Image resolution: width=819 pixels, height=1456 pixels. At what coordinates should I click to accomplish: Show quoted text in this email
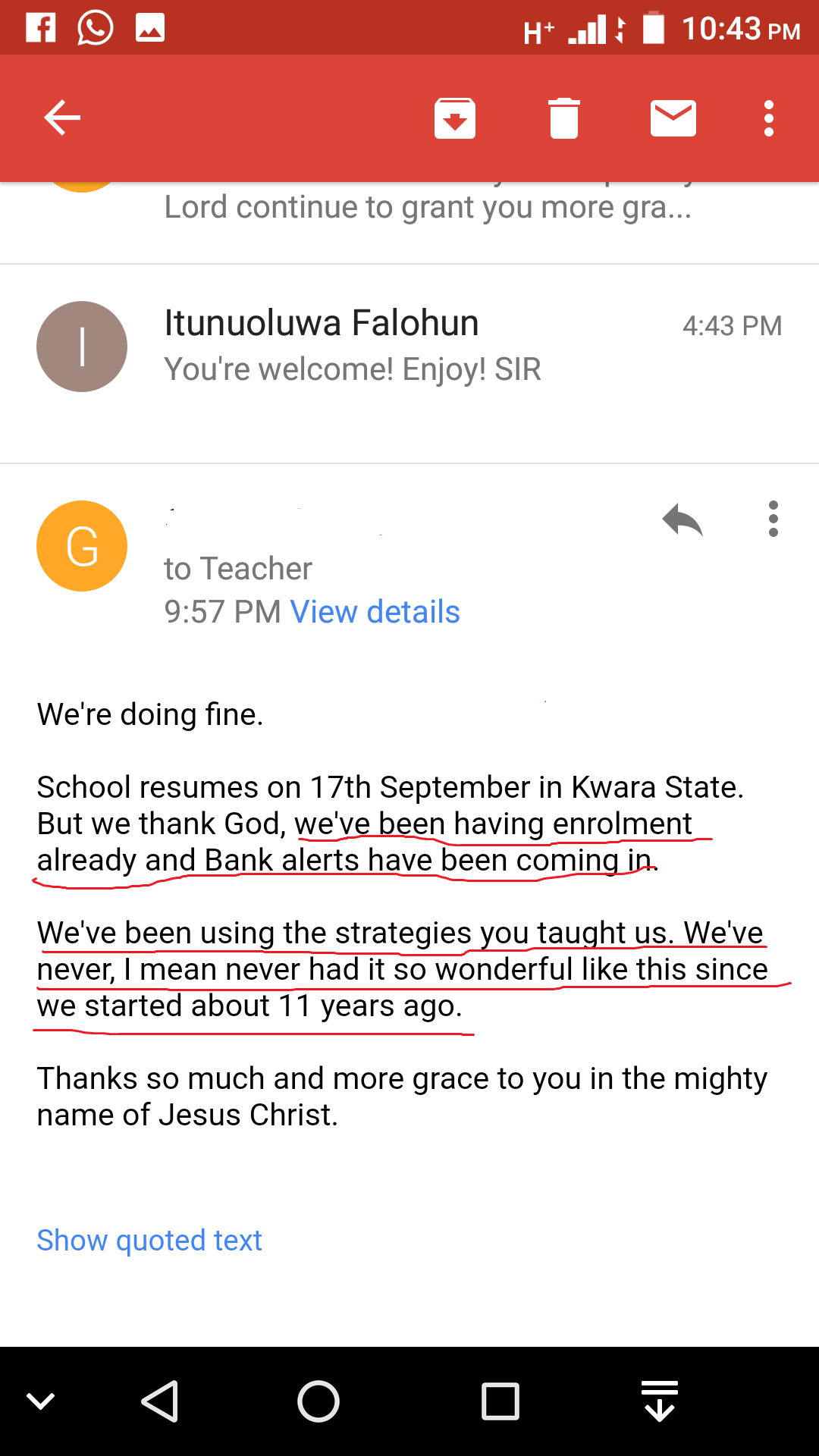pos(149,1241)
